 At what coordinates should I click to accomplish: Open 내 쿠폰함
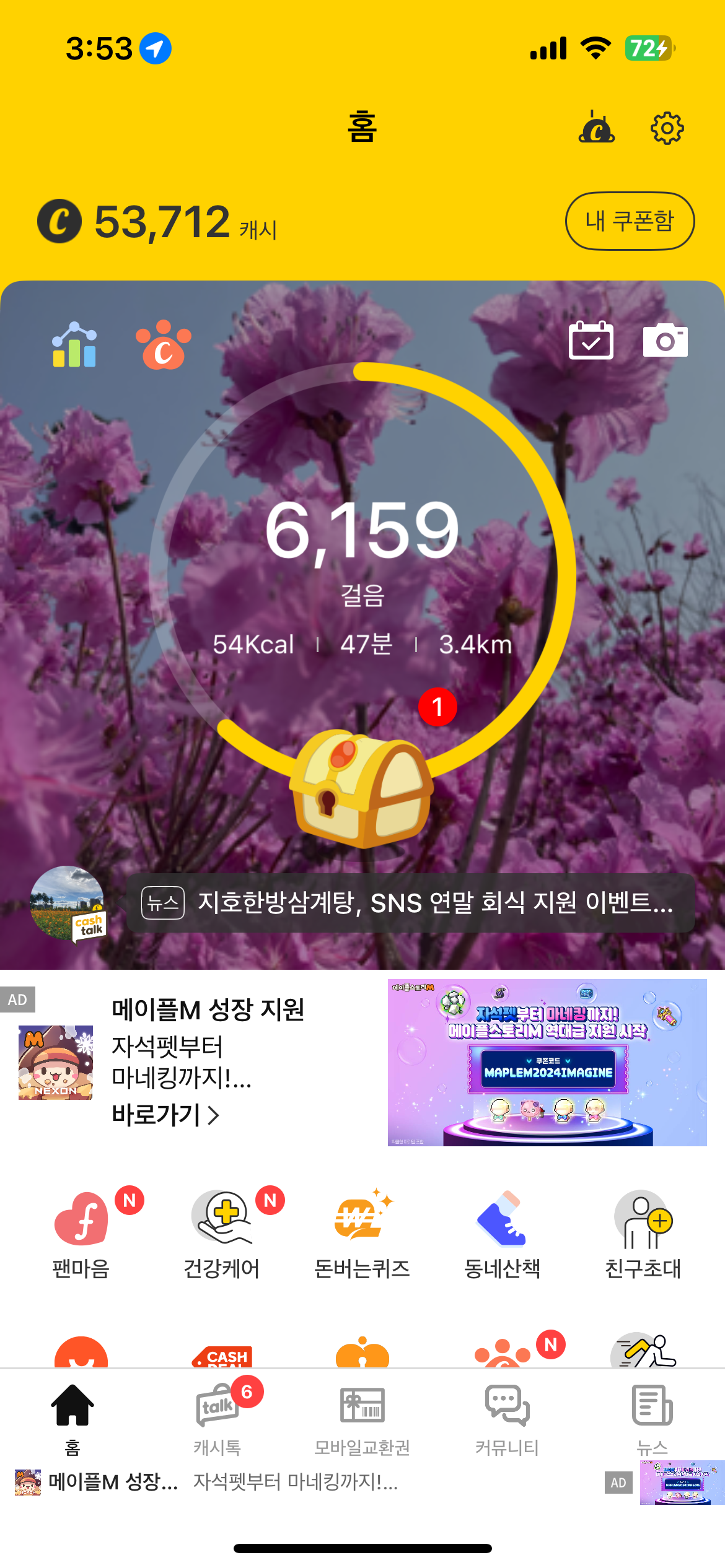pos(630,221)
